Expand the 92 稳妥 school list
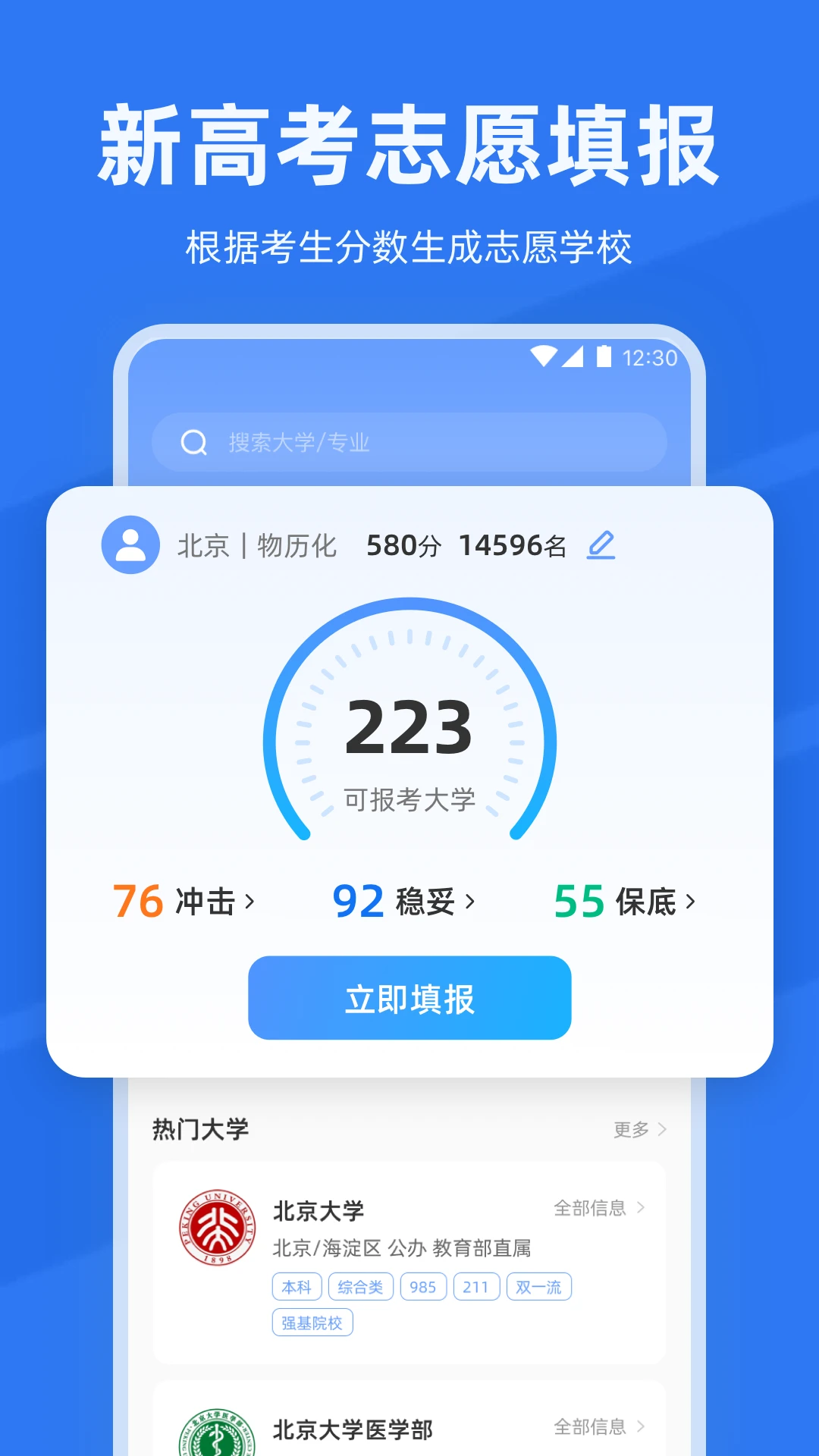Screen dimensions: 819x1456 pyautogui.click(x=403, y=901)
